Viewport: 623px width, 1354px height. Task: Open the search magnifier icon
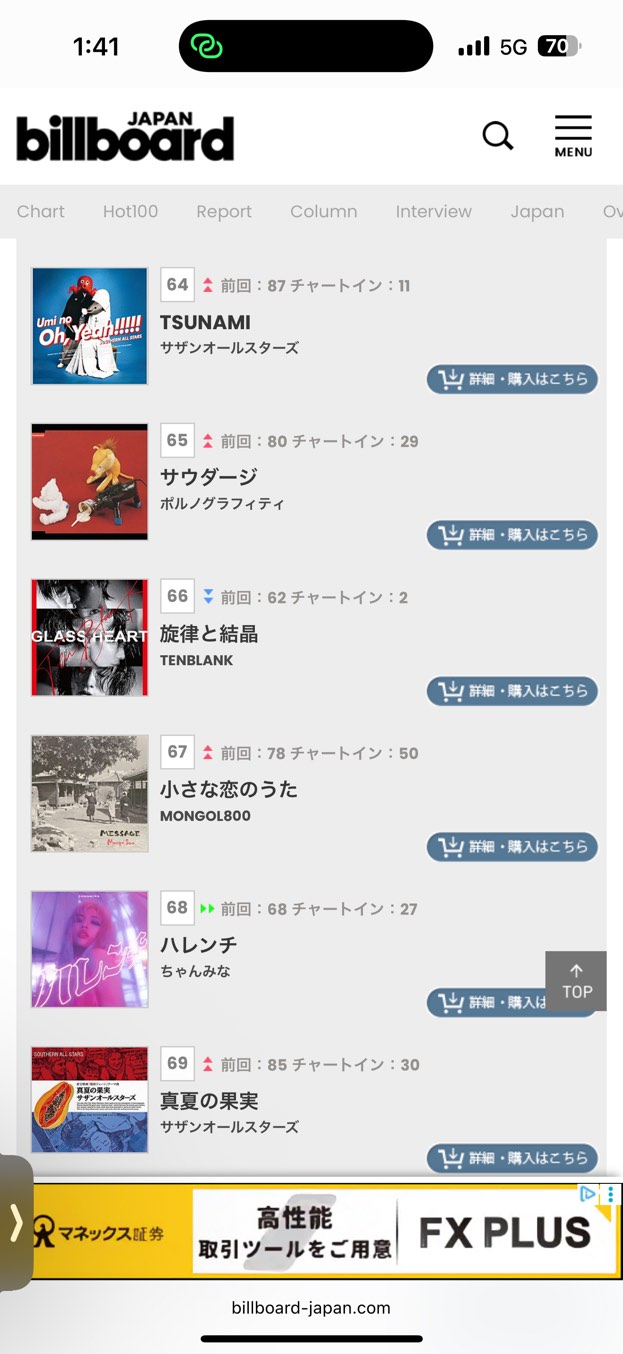click(x=497, y=135)
